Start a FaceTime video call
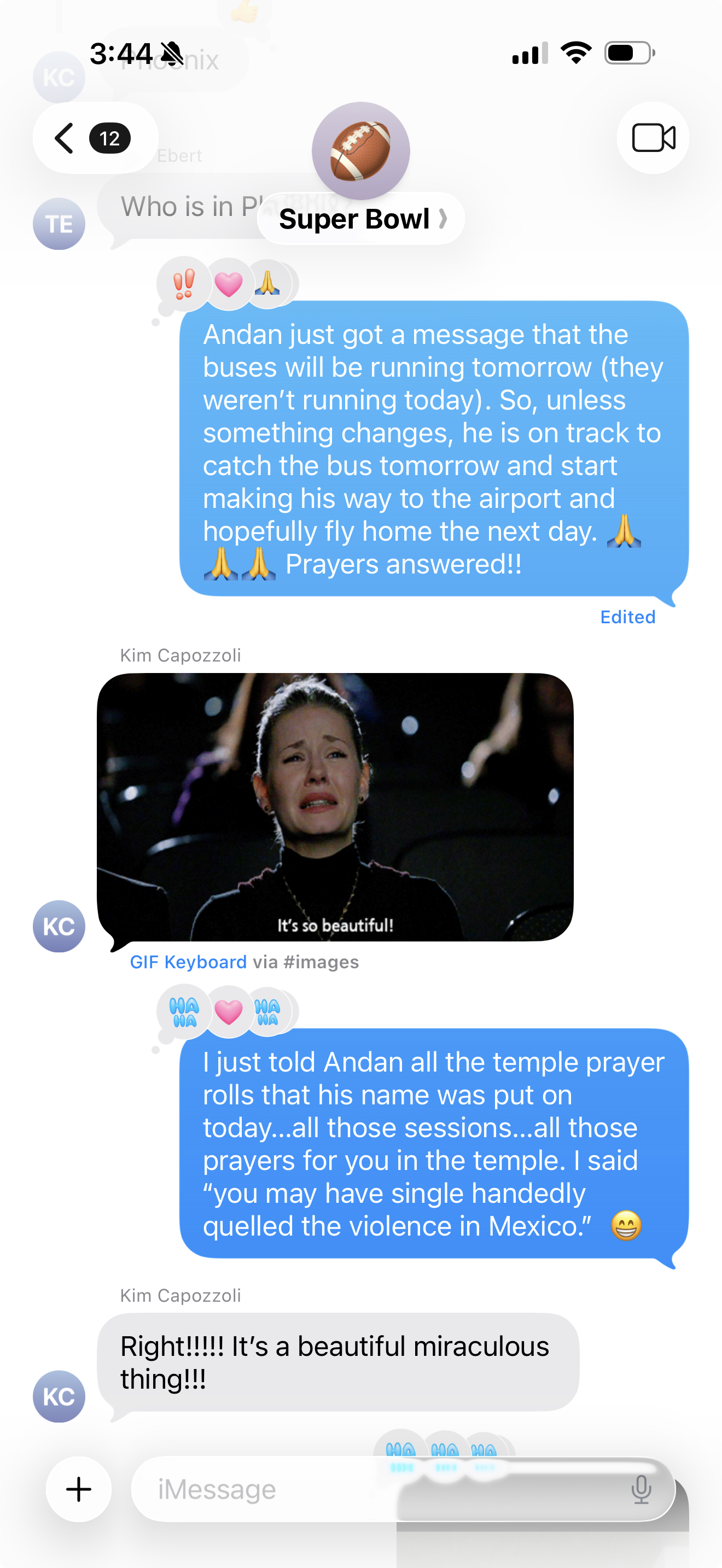This screenshot has height=1568, width=722. tap(653, 138)
